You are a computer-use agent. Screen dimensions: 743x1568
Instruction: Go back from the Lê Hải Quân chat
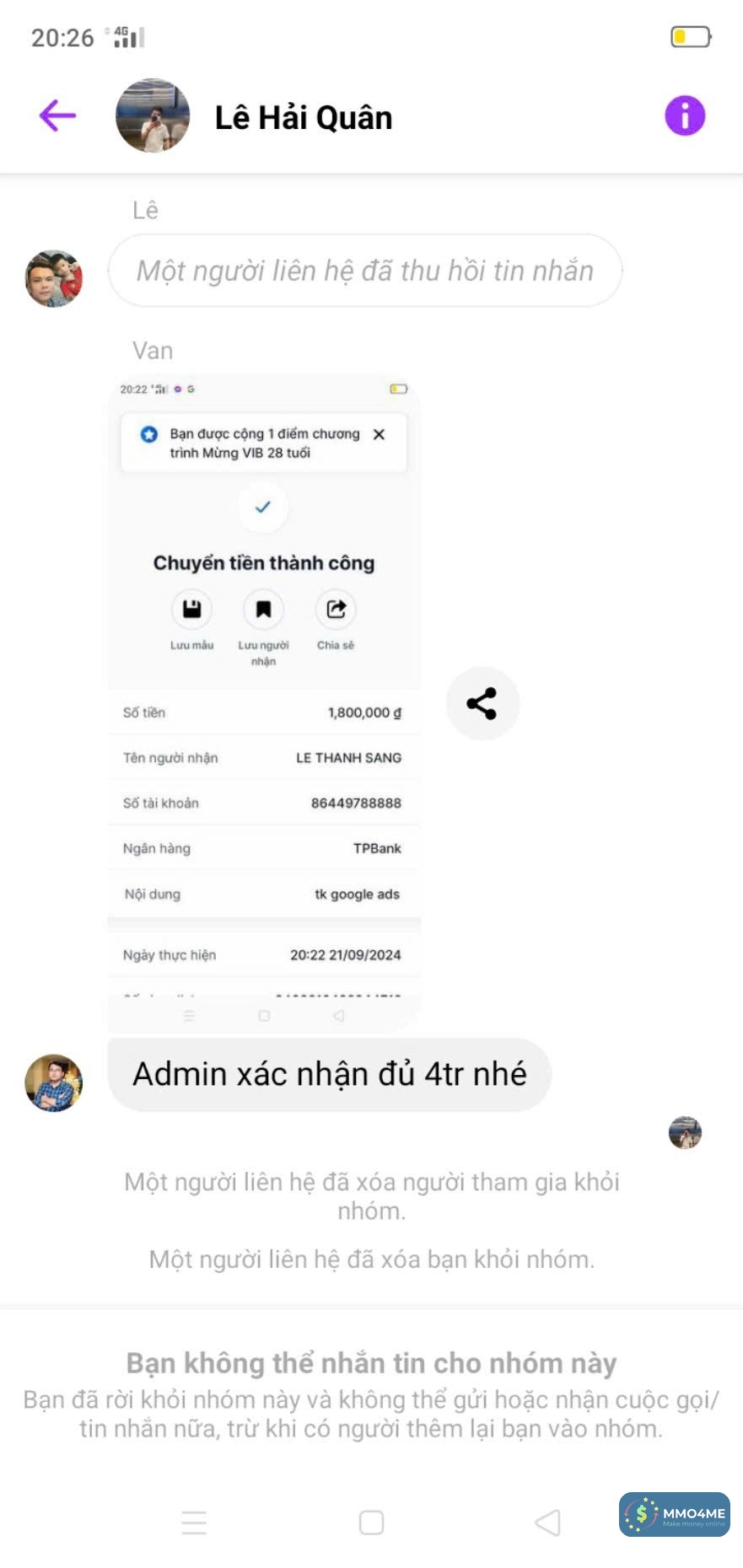pyautogui.click(x=57, y=115)
